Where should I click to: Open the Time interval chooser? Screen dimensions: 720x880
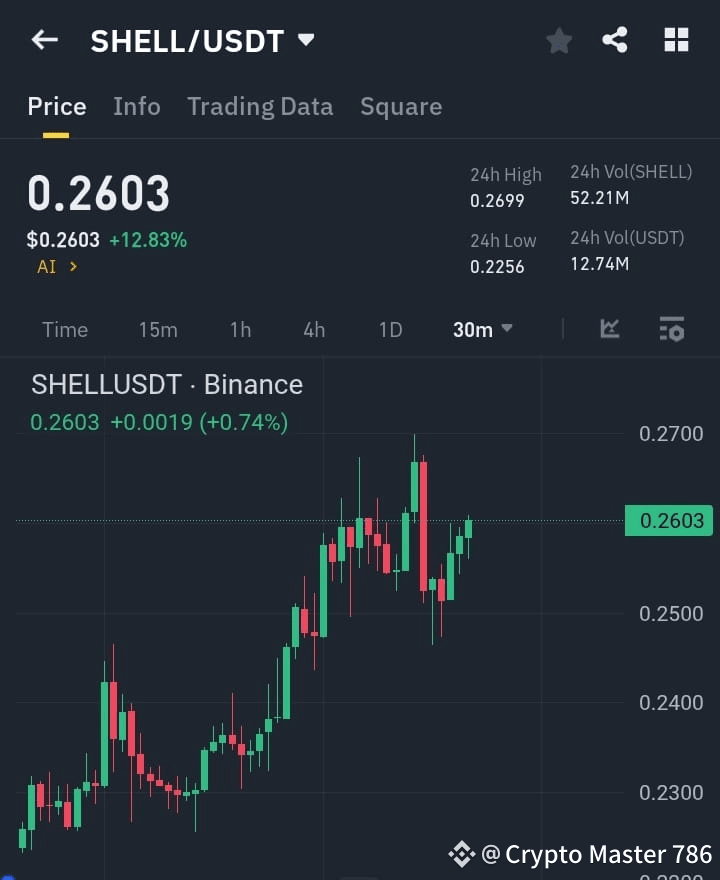click(64, 329)
